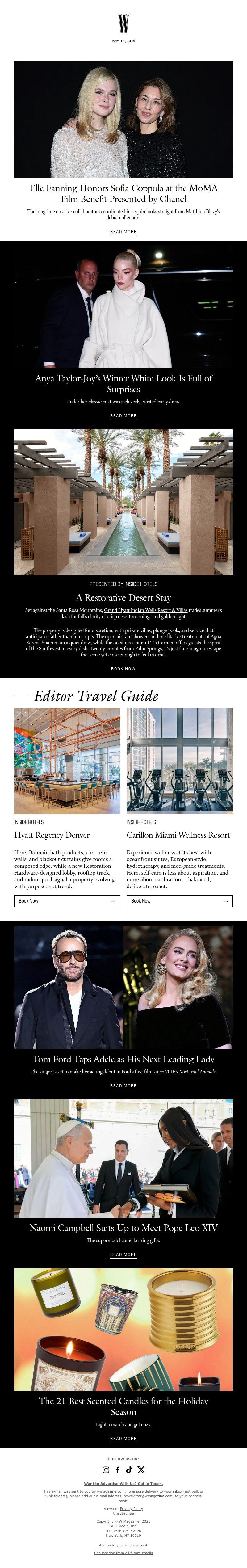The height and width of the screenshot is (1568, 247).
Task: Read more about Elle Fanning honoring Sofia Coppola
Action: click(x=123, y=232)
